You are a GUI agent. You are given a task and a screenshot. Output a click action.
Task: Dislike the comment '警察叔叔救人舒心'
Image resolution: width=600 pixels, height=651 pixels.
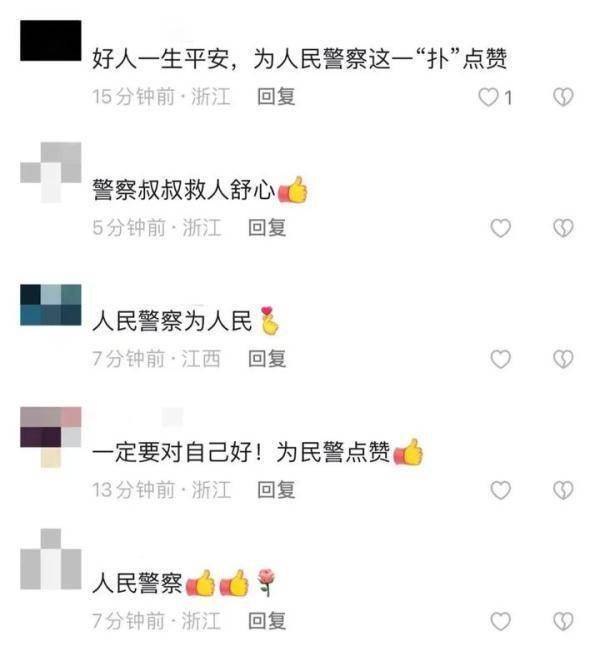[x=563, y=228]
